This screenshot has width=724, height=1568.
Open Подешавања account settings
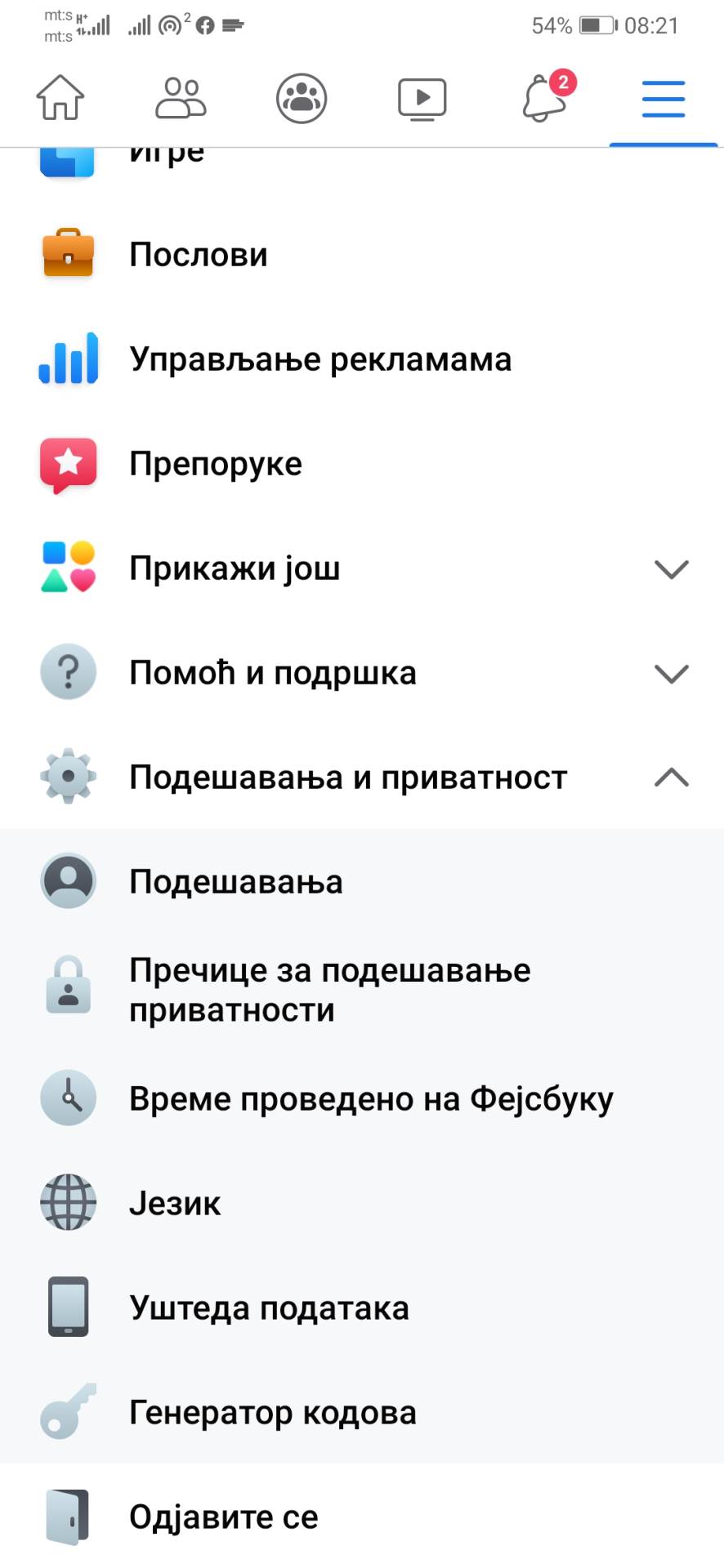(235, 882)
